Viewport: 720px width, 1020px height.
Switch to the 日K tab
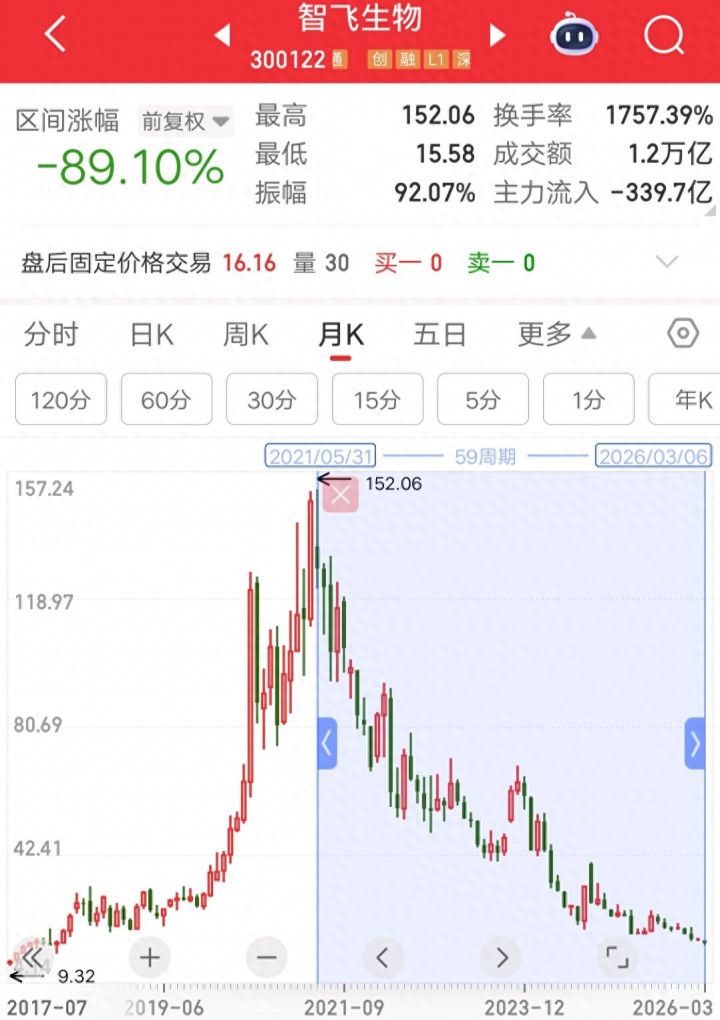[x=152, y=335]
